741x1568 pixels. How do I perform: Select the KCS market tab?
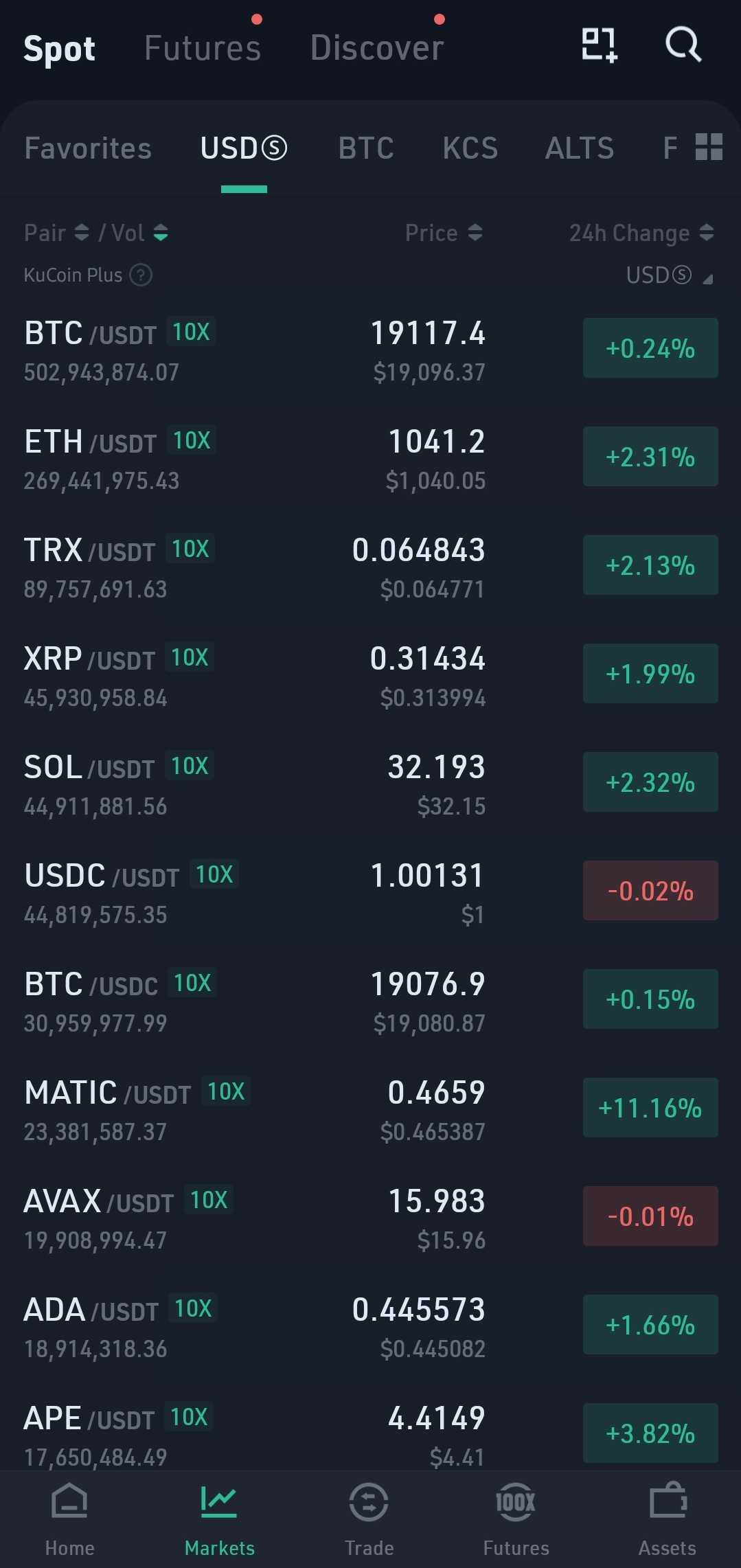tap(470, 148)
